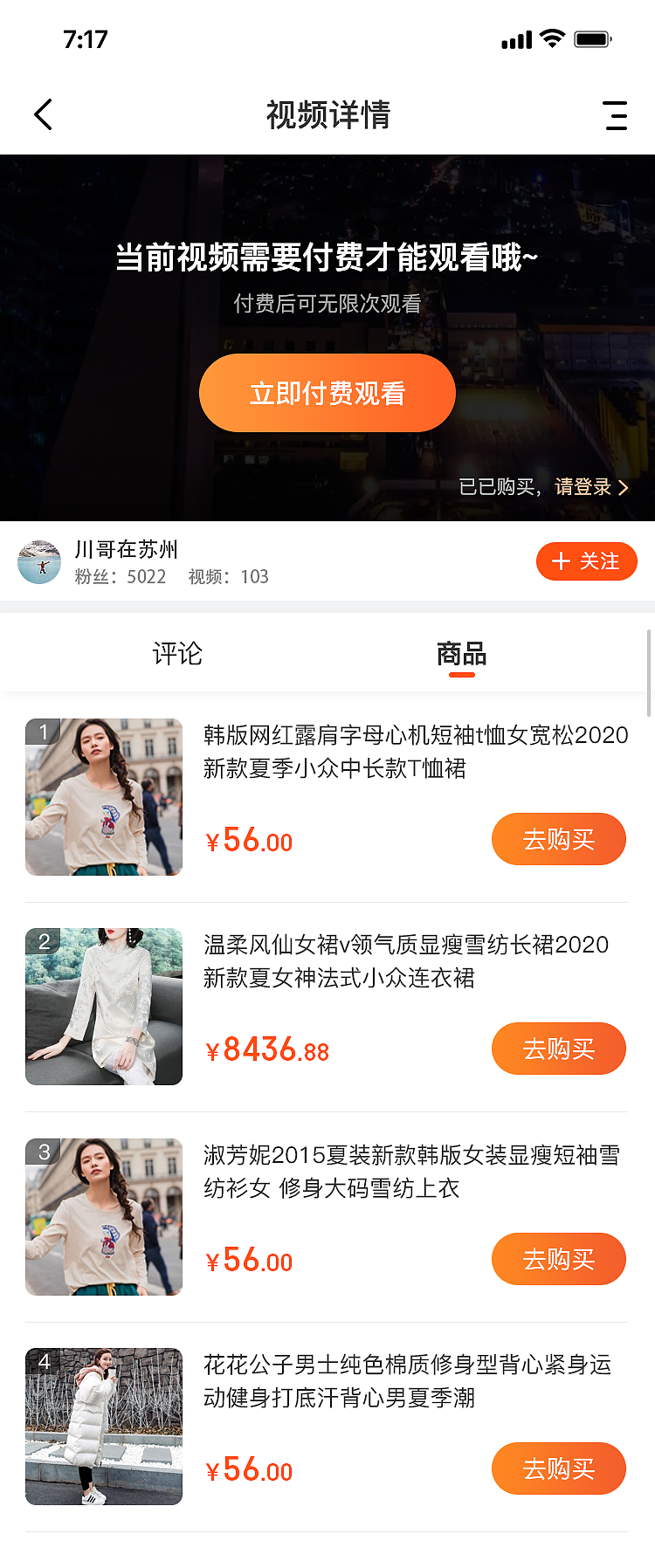Switch to the 商品 tab
The height and width of the screenshot is (1568, 655).
click(x=459, y=654)
